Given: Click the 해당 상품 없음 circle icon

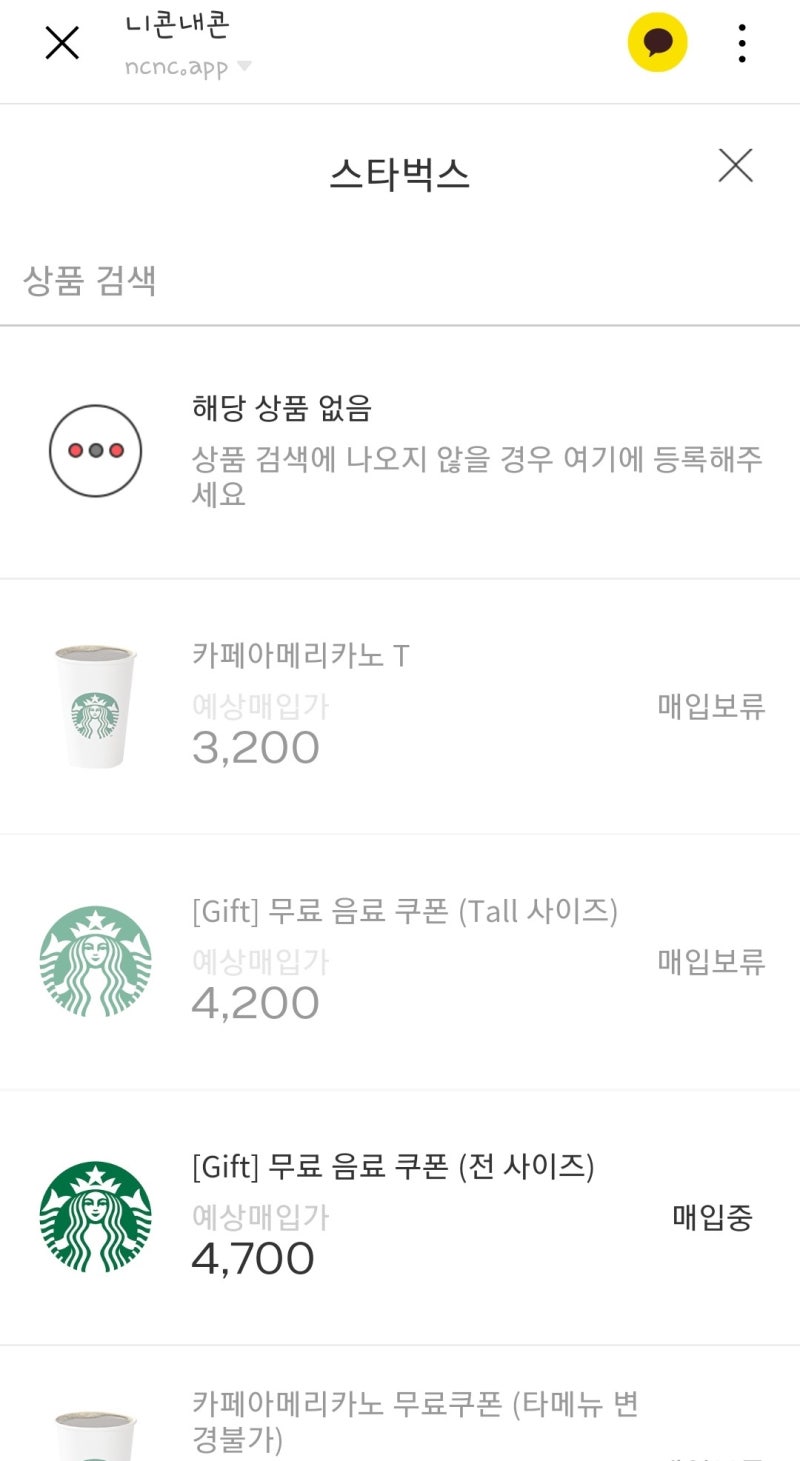Looking at the screenshot, I should coord(95,449).
